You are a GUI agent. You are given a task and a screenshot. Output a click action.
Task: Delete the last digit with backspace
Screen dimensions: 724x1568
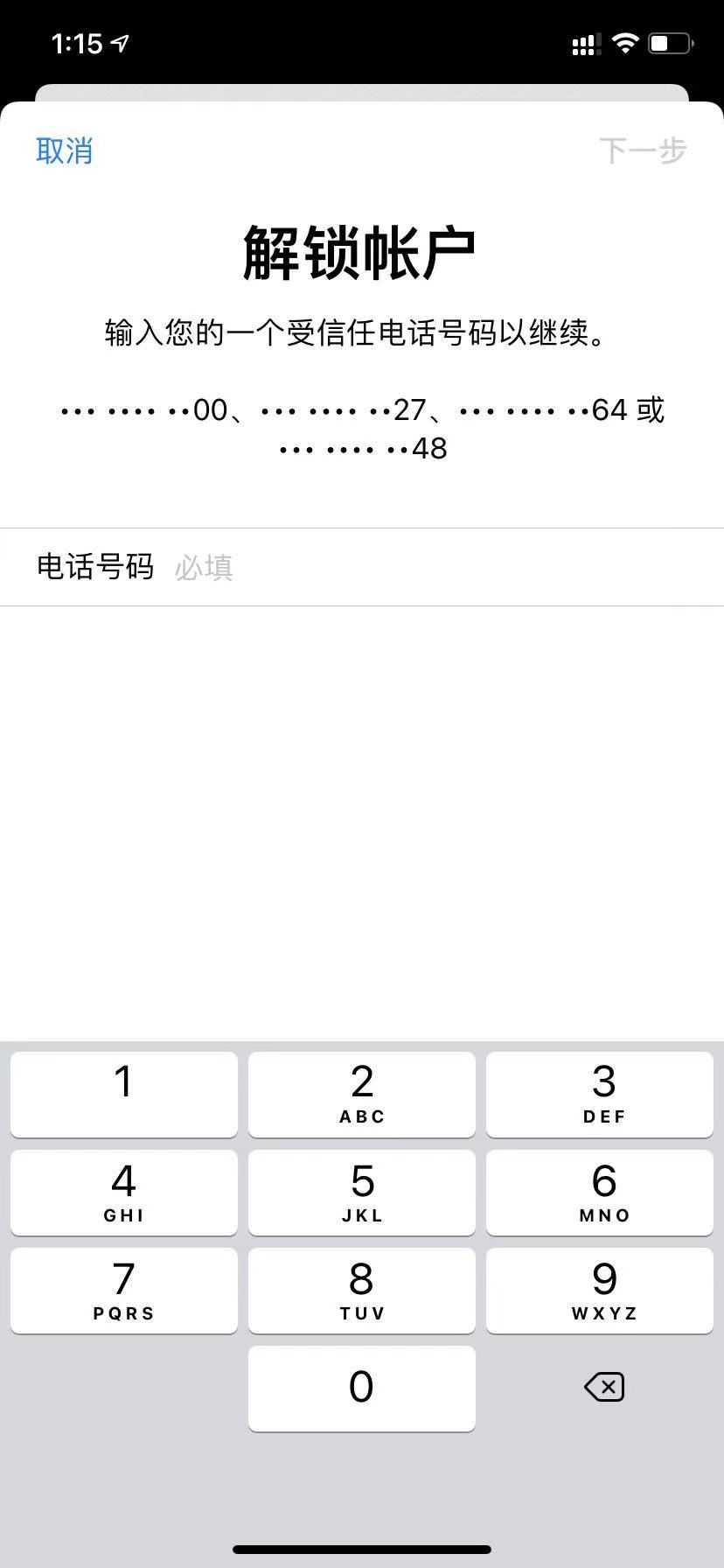(604, 1387)
